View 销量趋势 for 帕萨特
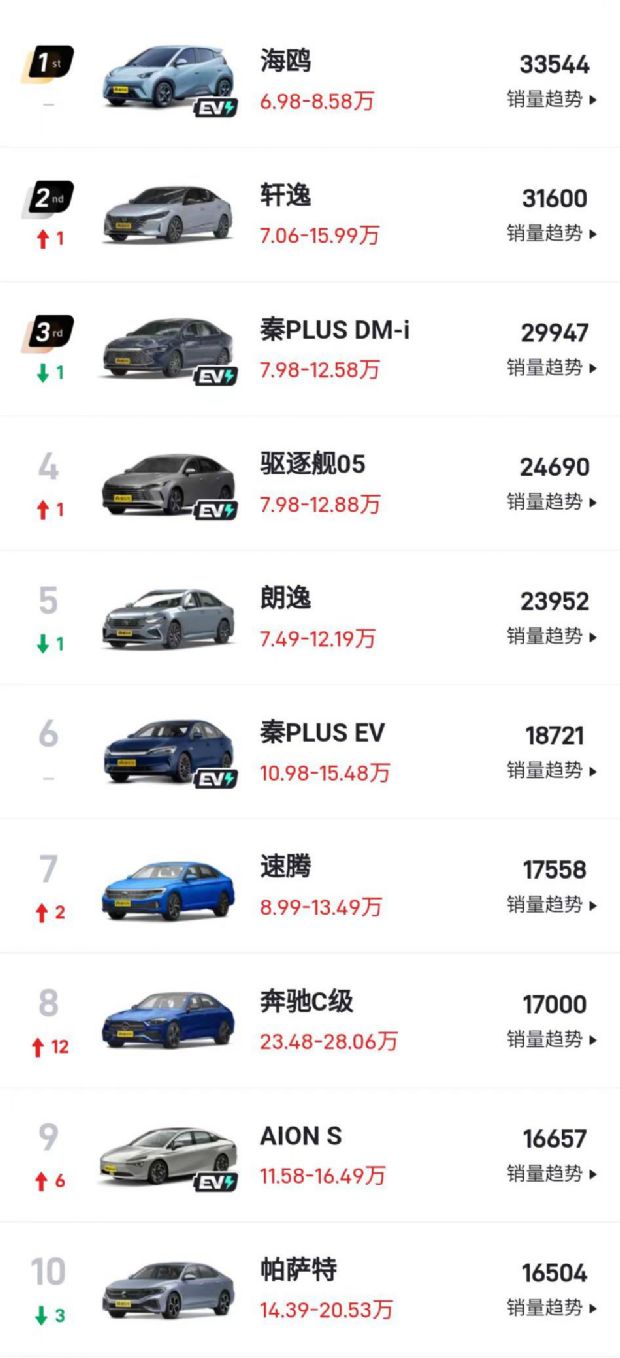The width and height of the screenshot is (620, 1358). coord(551,1308)
